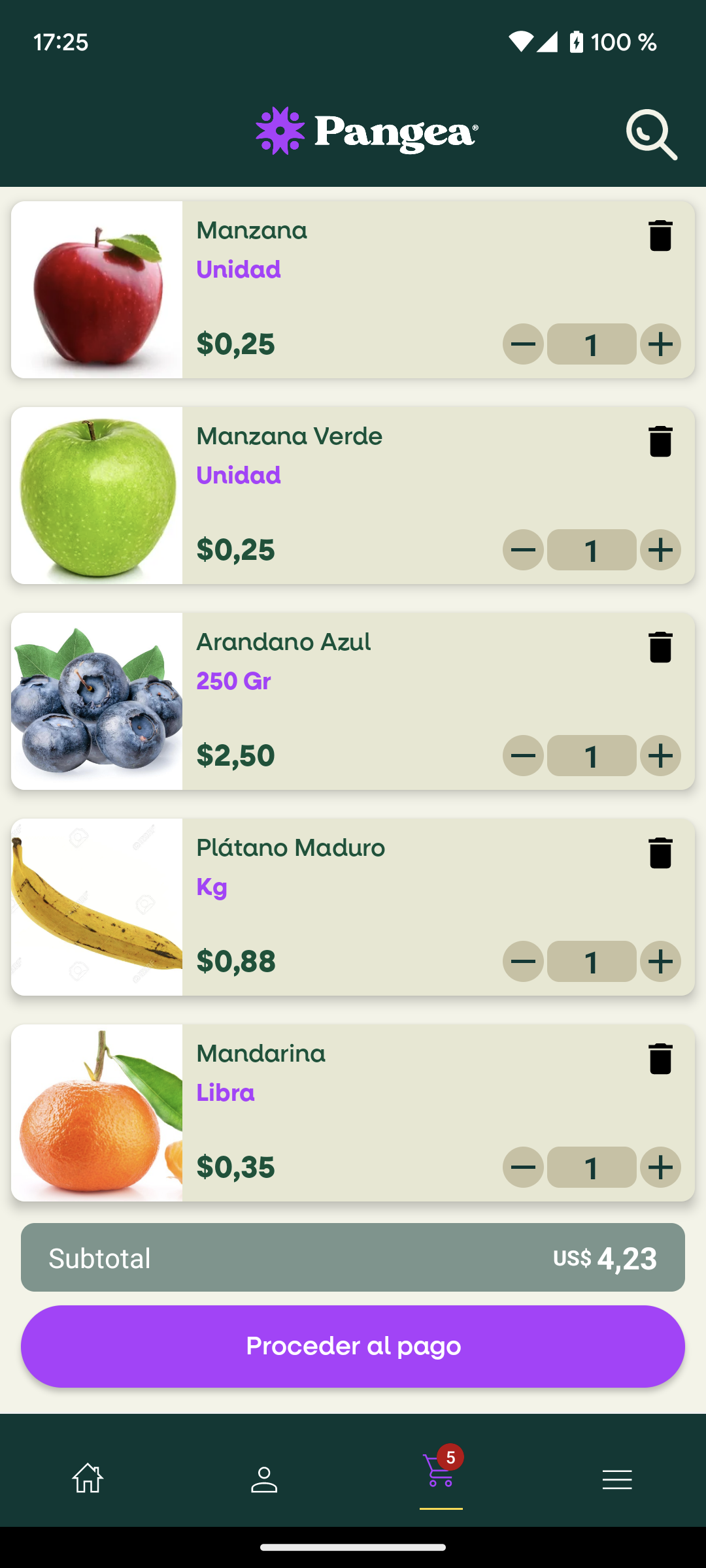Screen dimensions: 706x1568
Task: Decrease the Arandano Azul quantity
Action: coord(523,756)
